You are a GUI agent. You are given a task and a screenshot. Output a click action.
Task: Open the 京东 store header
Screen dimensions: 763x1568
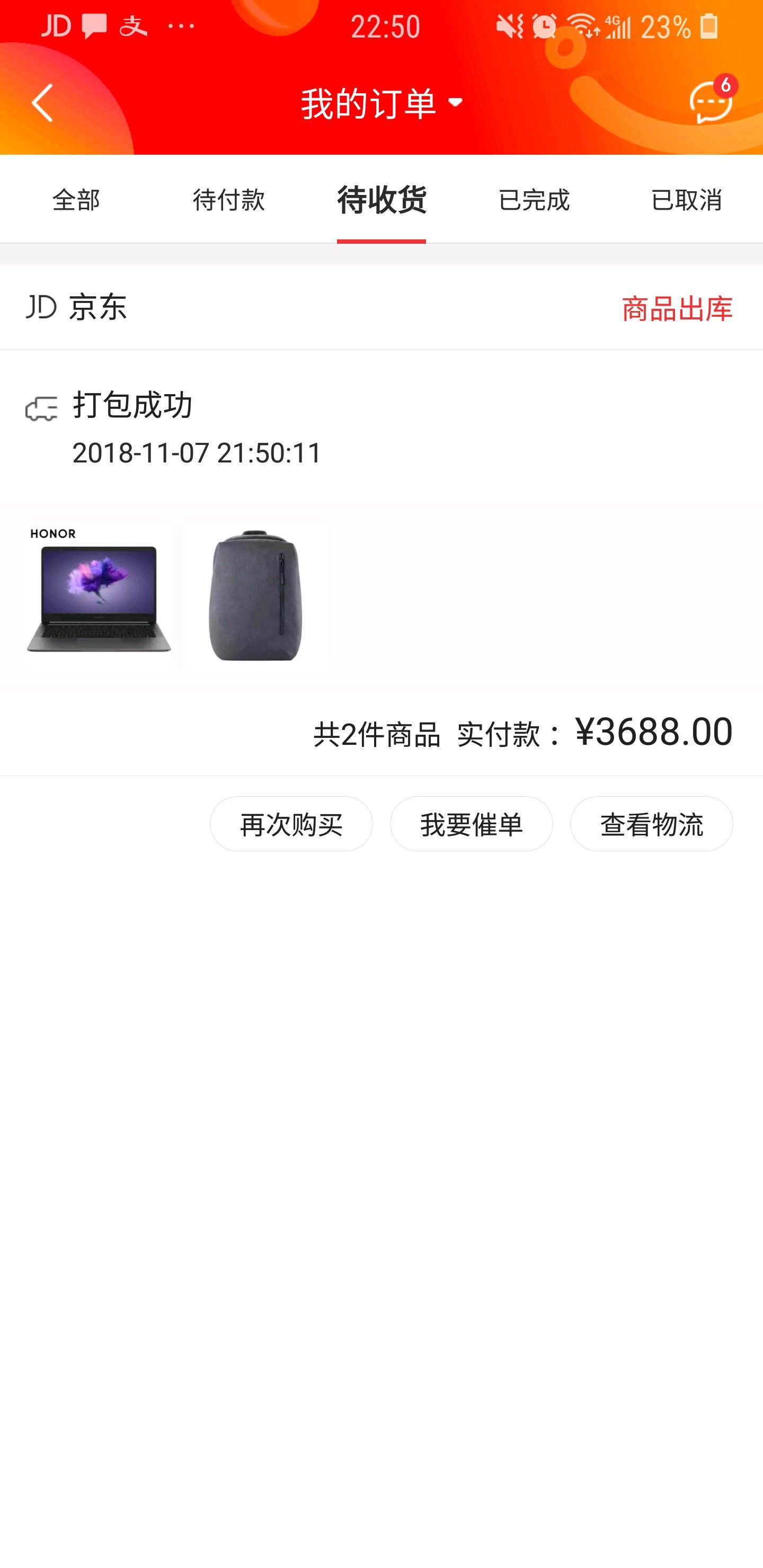click(77, 307)
